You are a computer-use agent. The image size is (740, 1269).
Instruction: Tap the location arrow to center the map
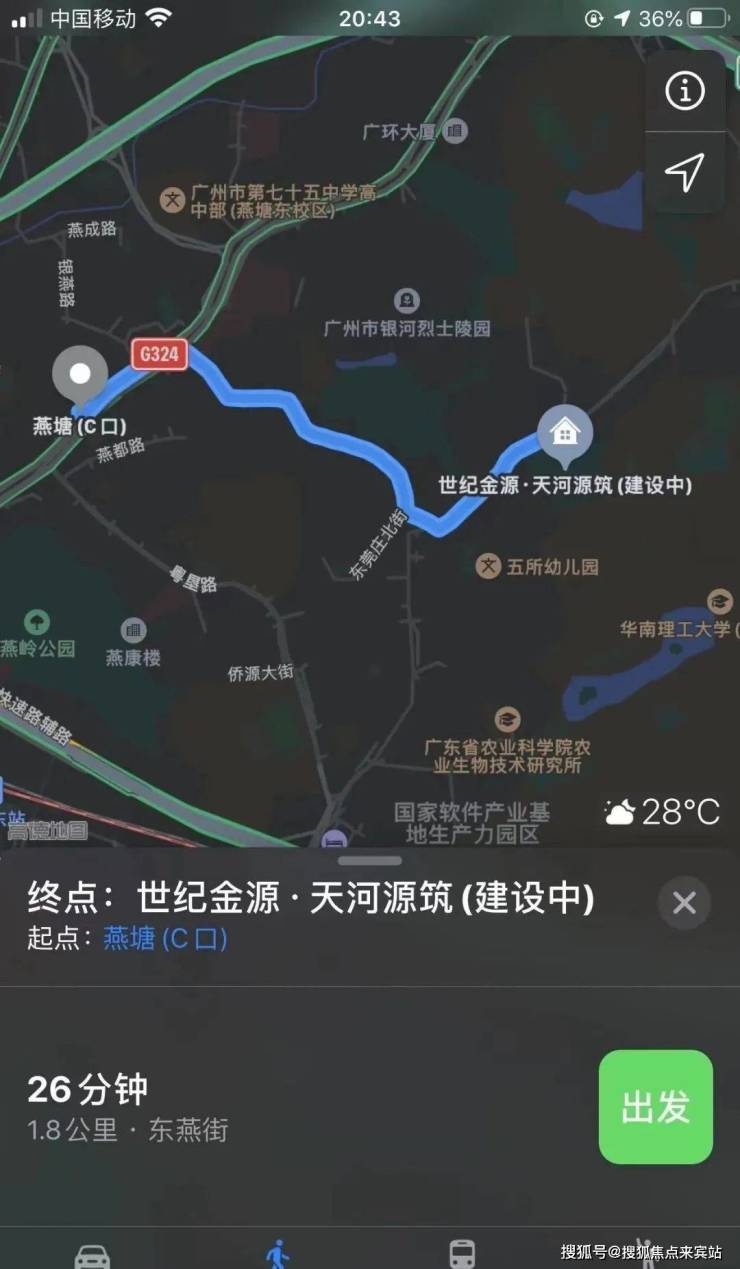click(x=685, y=172)
